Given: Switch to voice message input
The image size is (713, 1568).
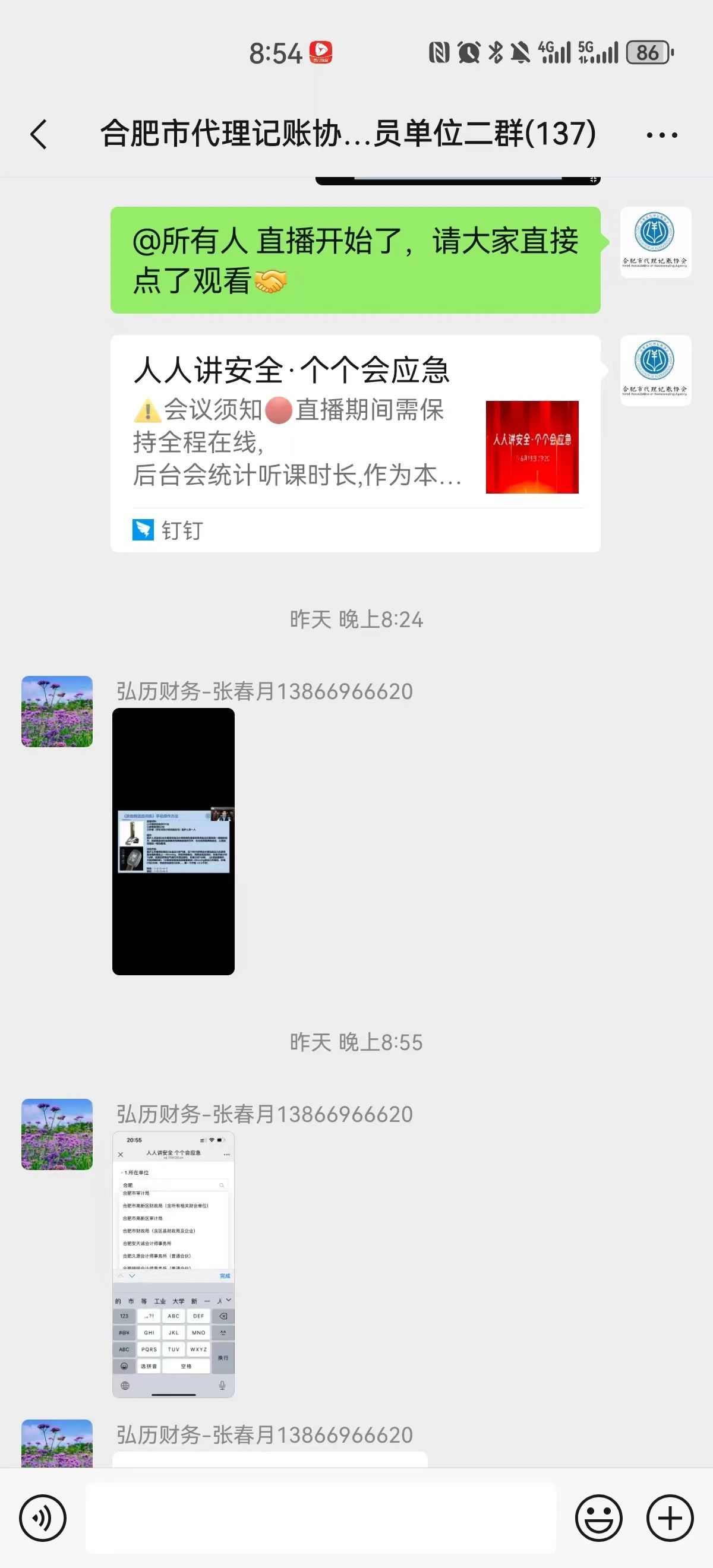Looking at the screenshot, I should click(x=43, y=1518).
